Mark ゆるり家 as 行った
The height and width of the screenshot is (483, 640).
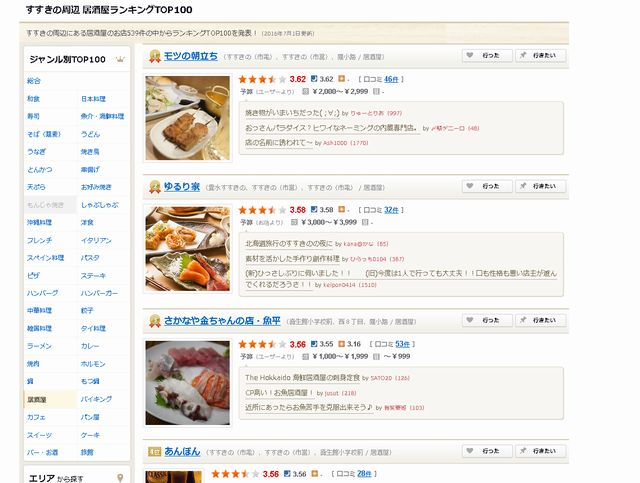[484, 187]
